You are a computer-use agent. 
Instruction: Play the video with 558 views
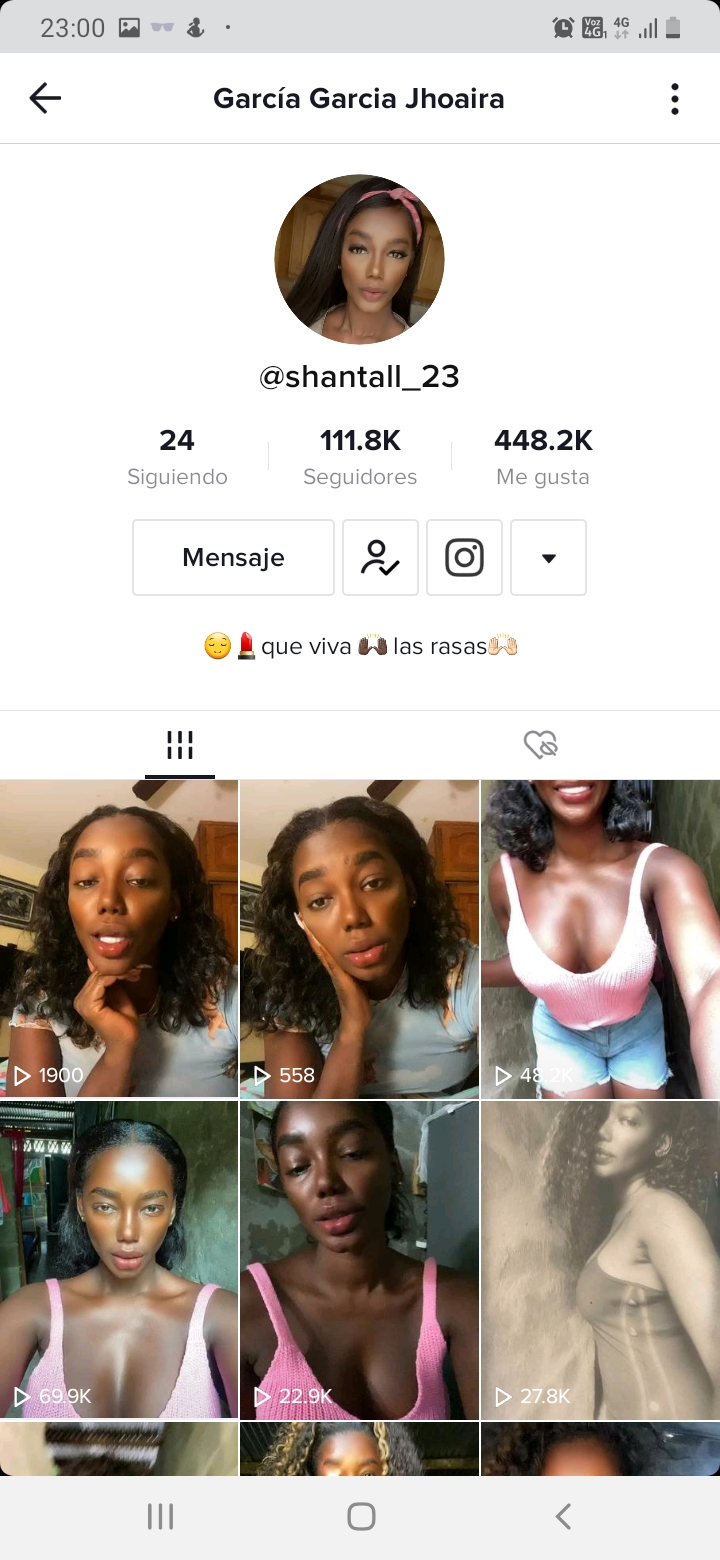click(x=359, y=938)
